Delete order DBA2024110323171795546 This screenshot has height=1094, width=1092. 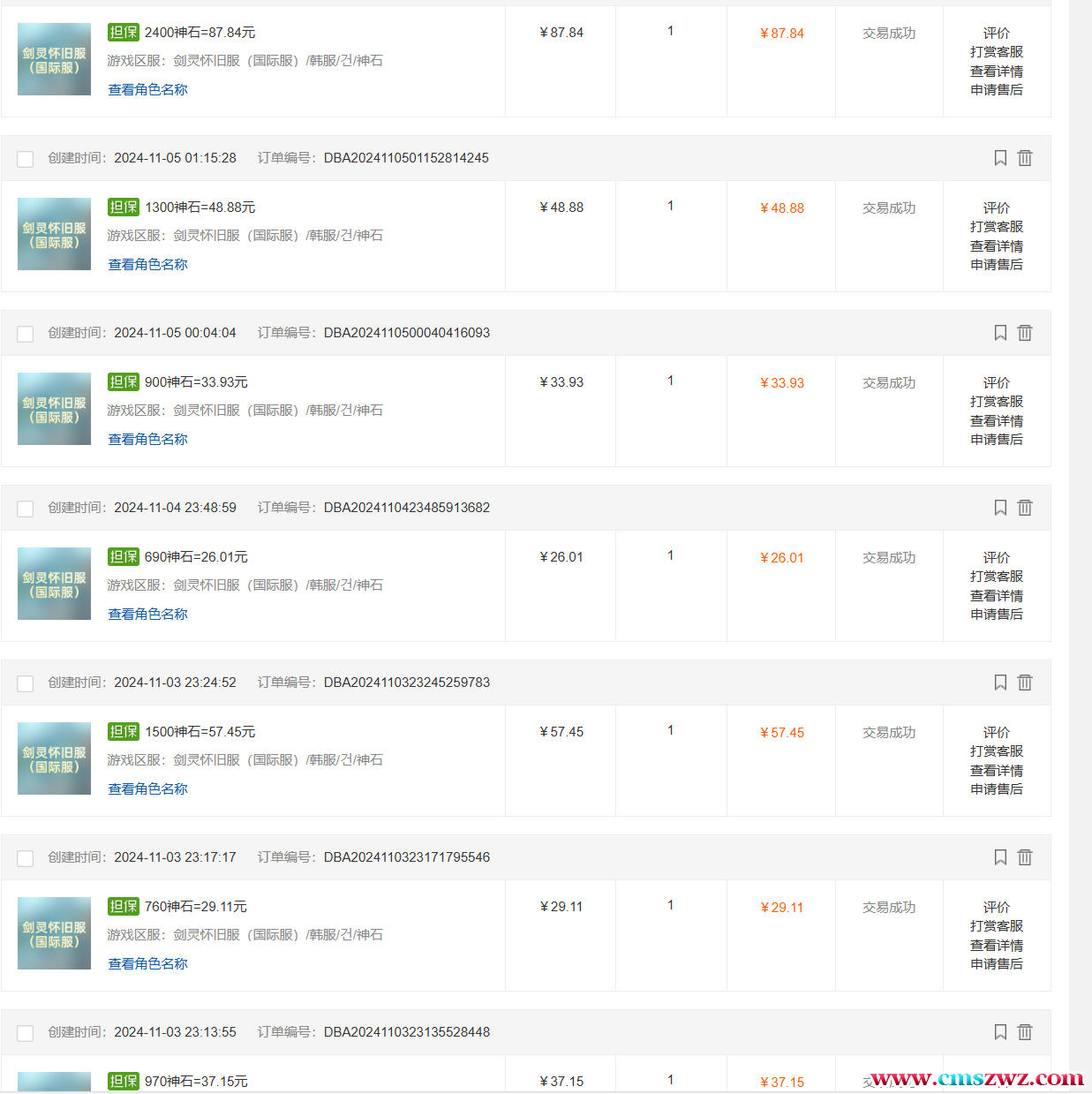[x=1025, y=857]
